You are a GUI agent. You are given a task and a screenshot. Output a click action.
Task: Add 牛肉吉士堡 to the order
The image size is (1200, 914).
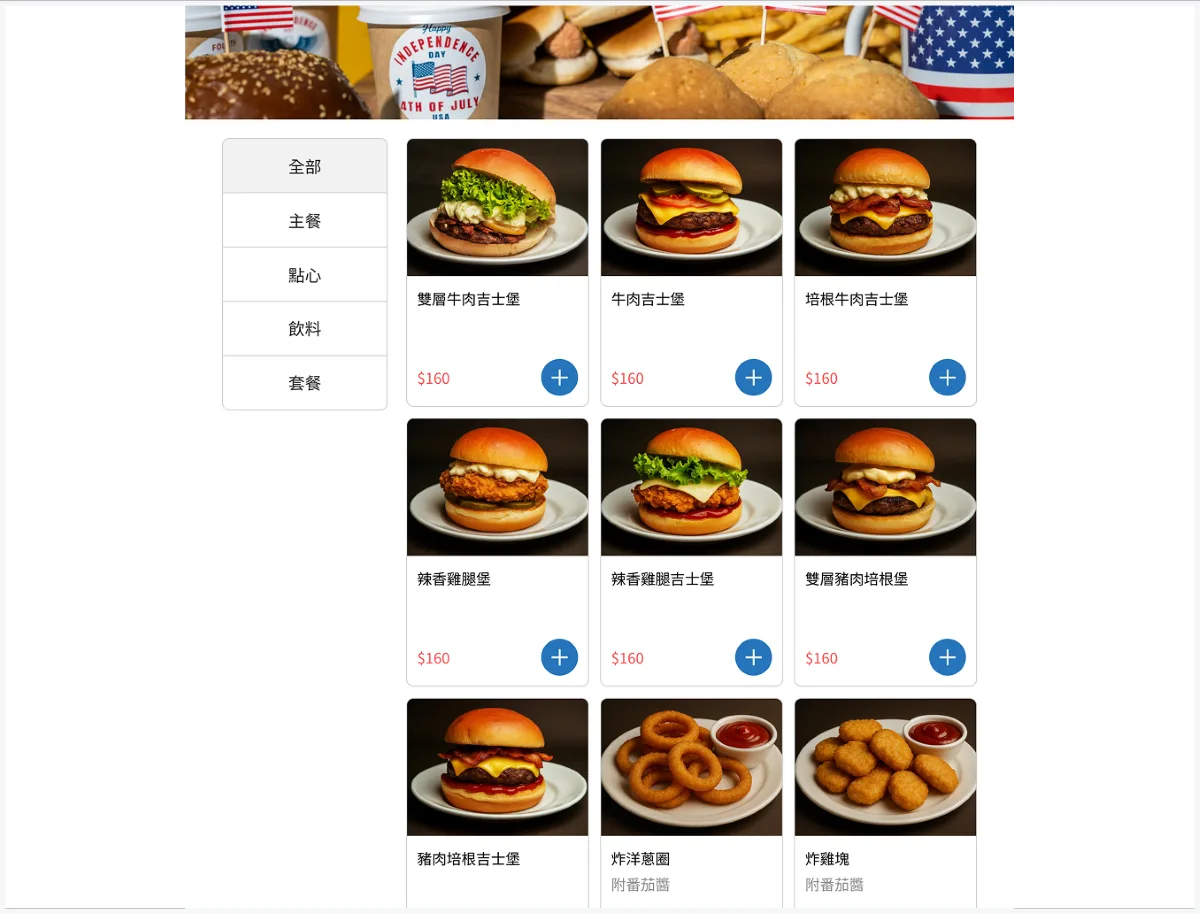[x=753, y=377]
